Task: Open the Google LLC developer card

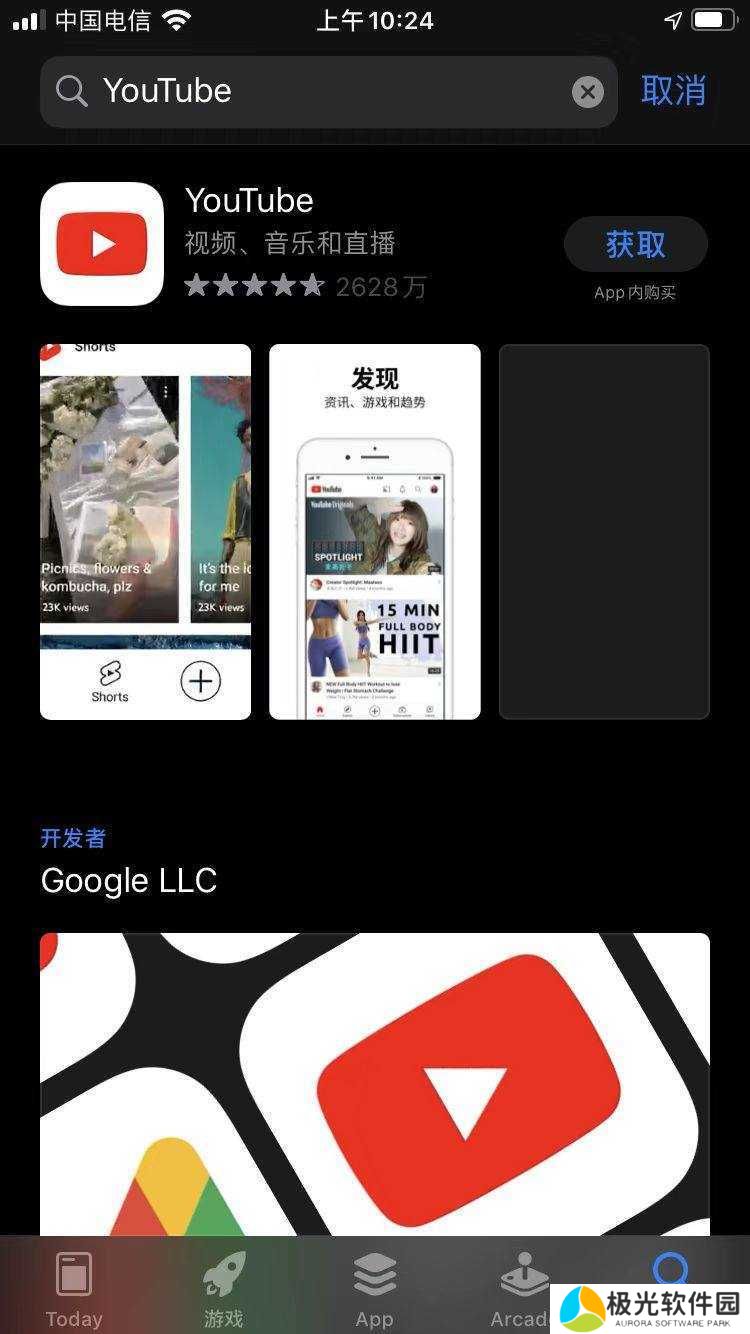Action: (375, 1080)
